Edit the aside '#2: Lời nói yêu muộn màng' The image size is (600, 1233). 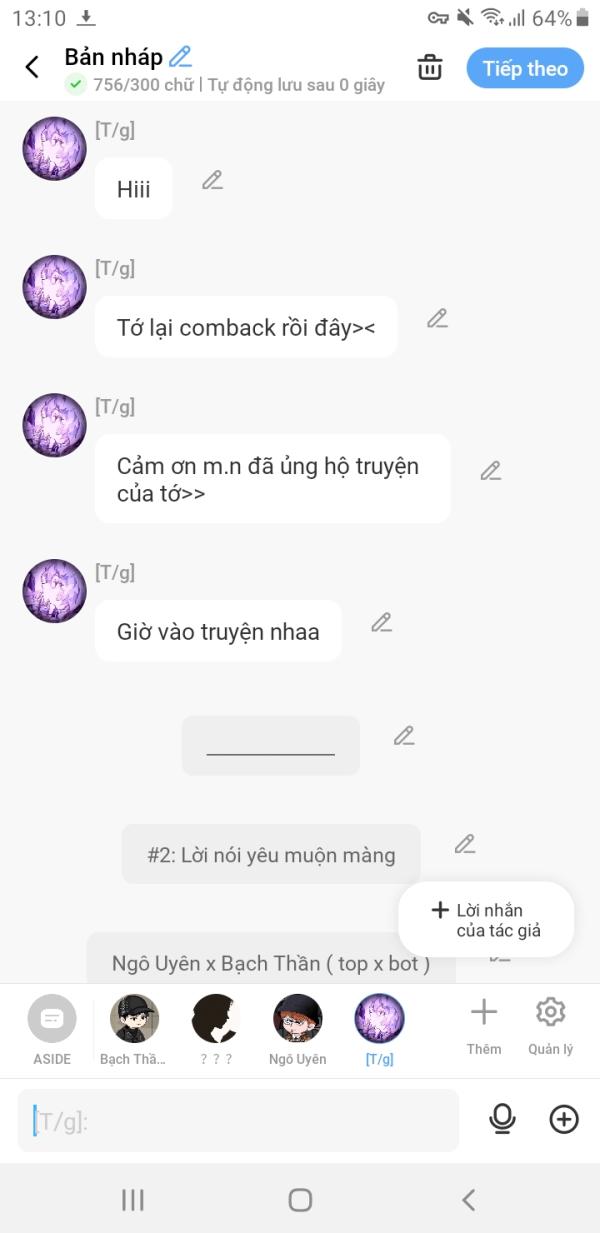[x=465, y=845]
